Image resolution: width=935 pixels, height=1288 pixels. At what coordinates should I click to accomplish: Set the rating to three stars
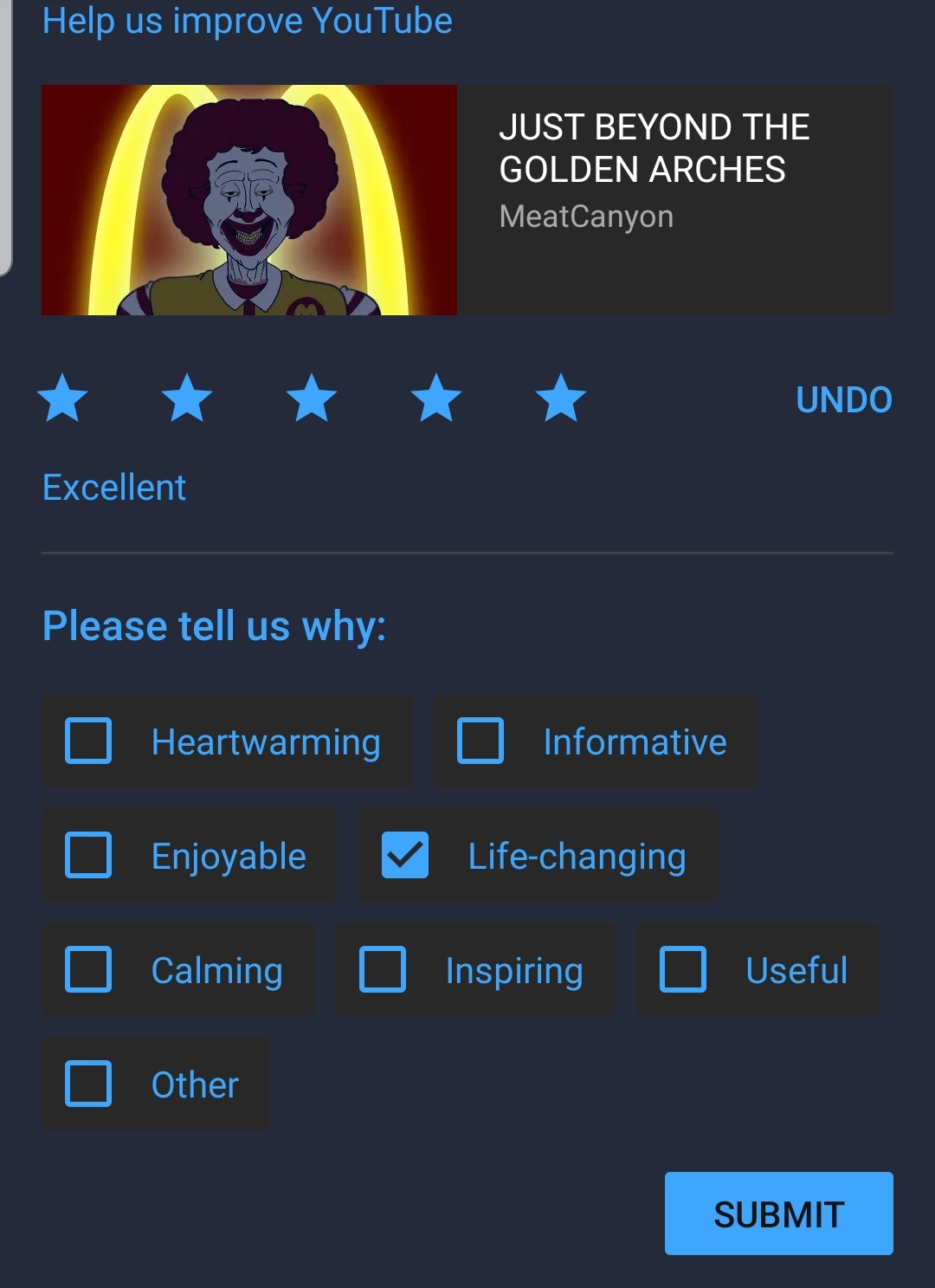pos(312,398)
